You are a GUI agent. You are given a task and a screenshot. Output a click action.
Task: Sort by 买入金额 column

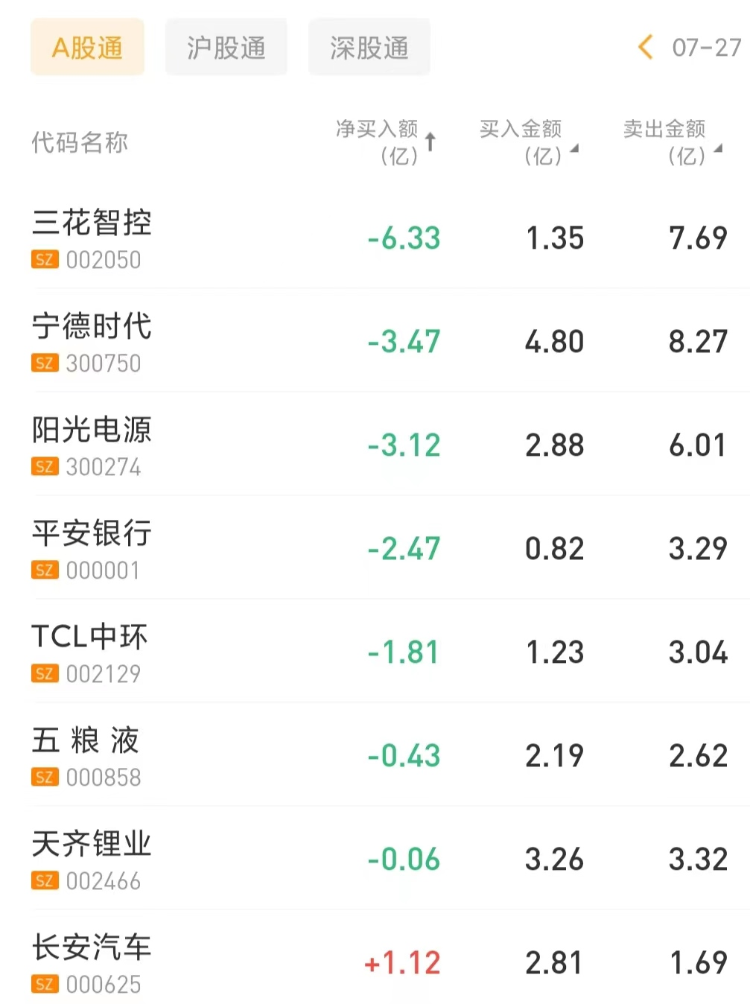528,141
